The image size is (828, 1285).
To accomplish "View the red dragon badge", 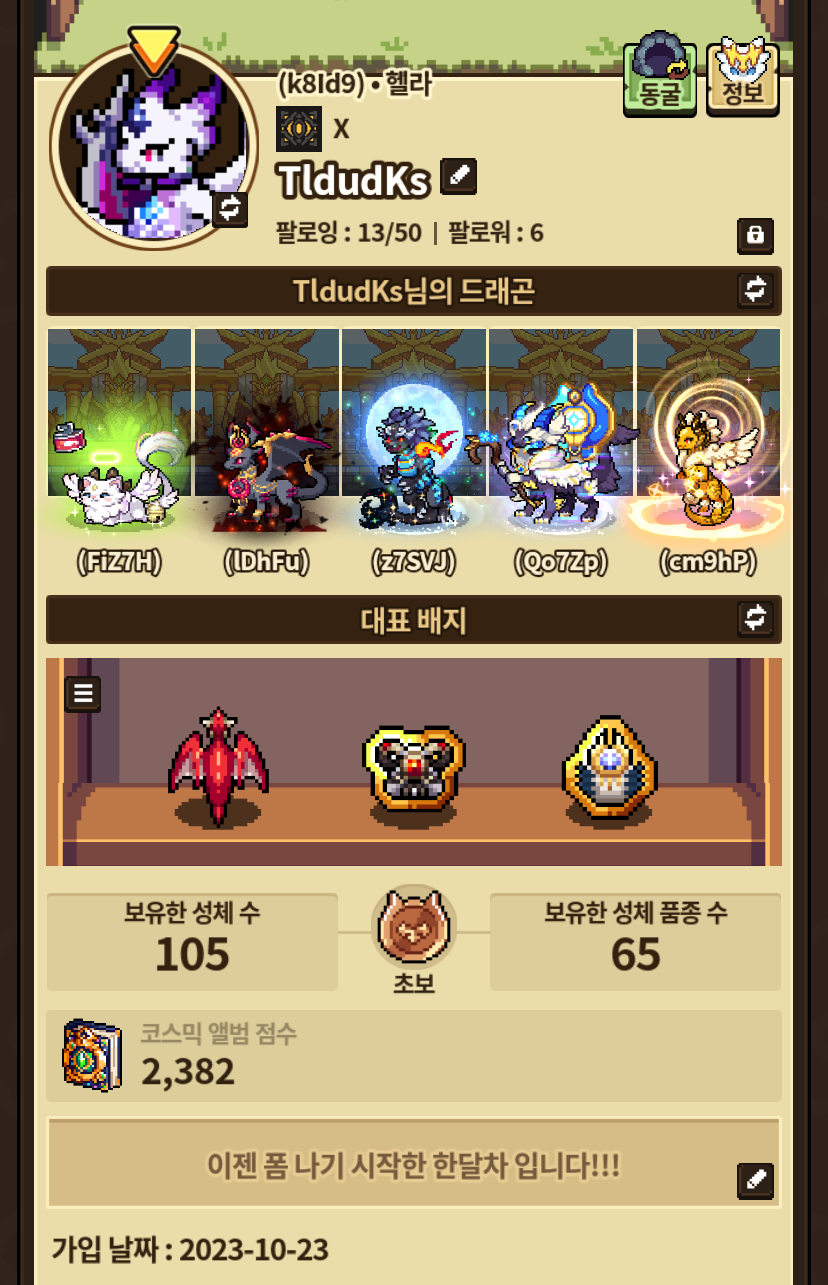I will [218, 767].
